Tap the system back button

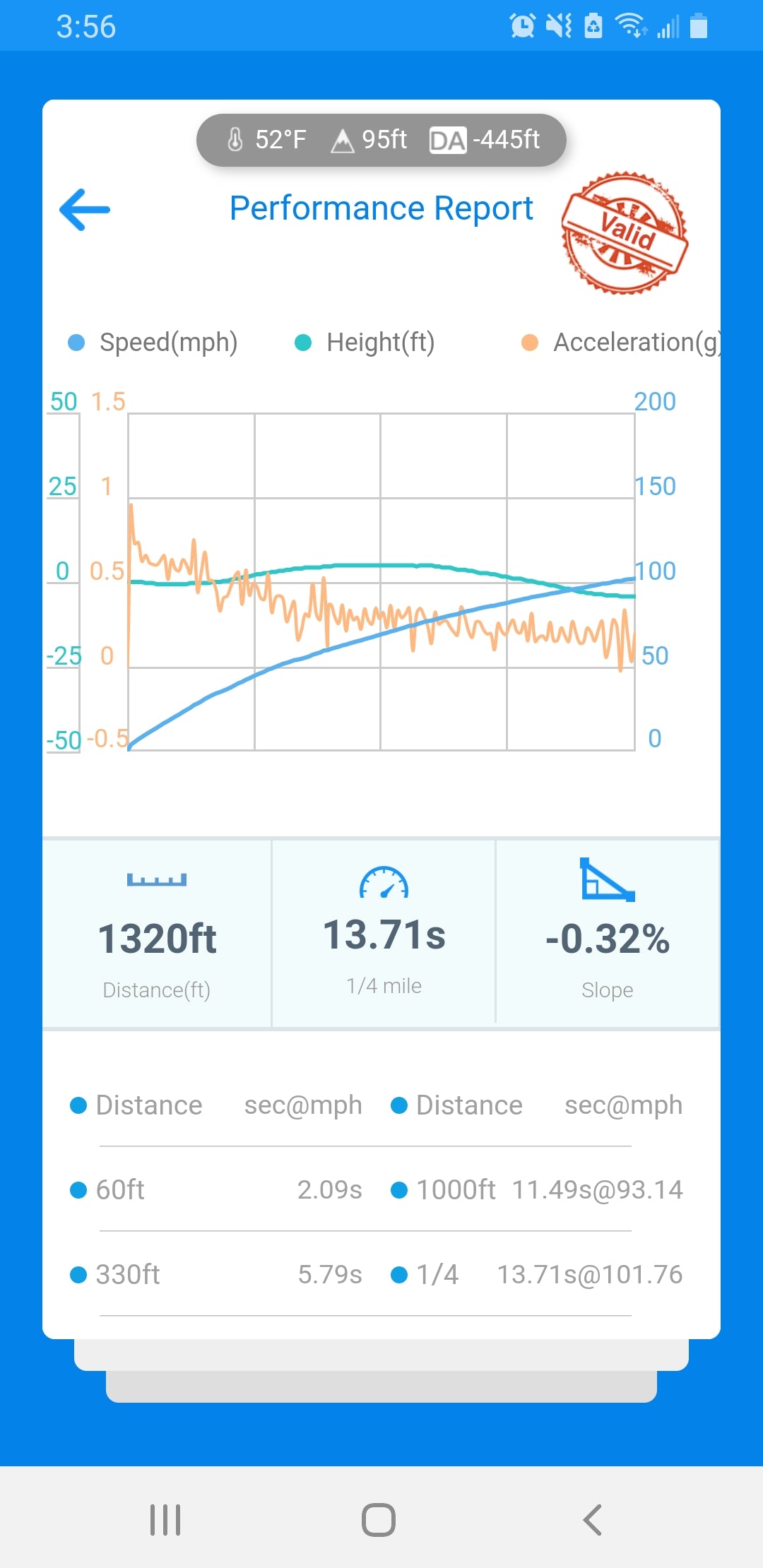click(592, 1519)
